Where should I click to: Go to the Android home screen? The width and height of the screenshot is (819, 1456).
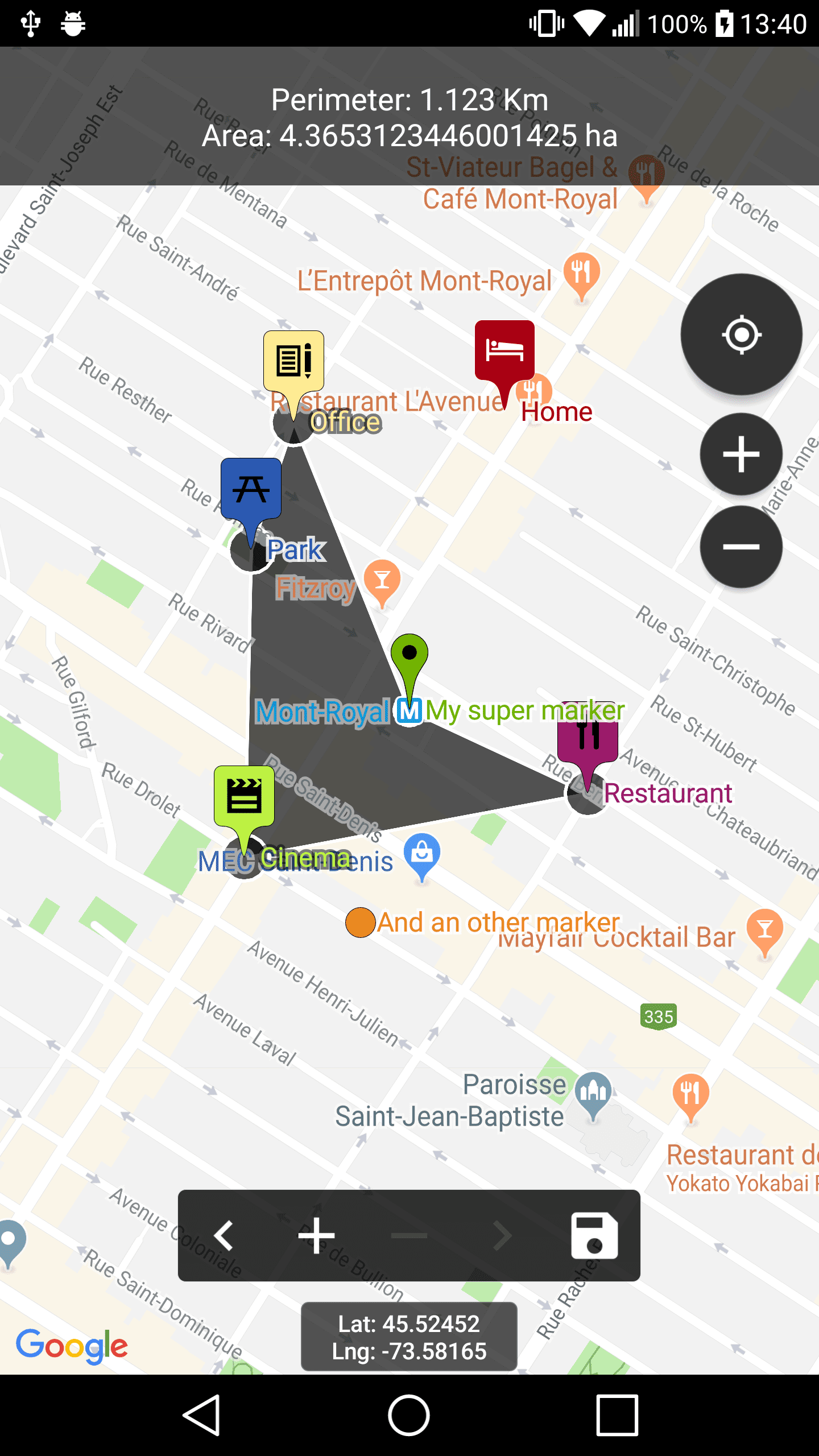[409, 1414]
